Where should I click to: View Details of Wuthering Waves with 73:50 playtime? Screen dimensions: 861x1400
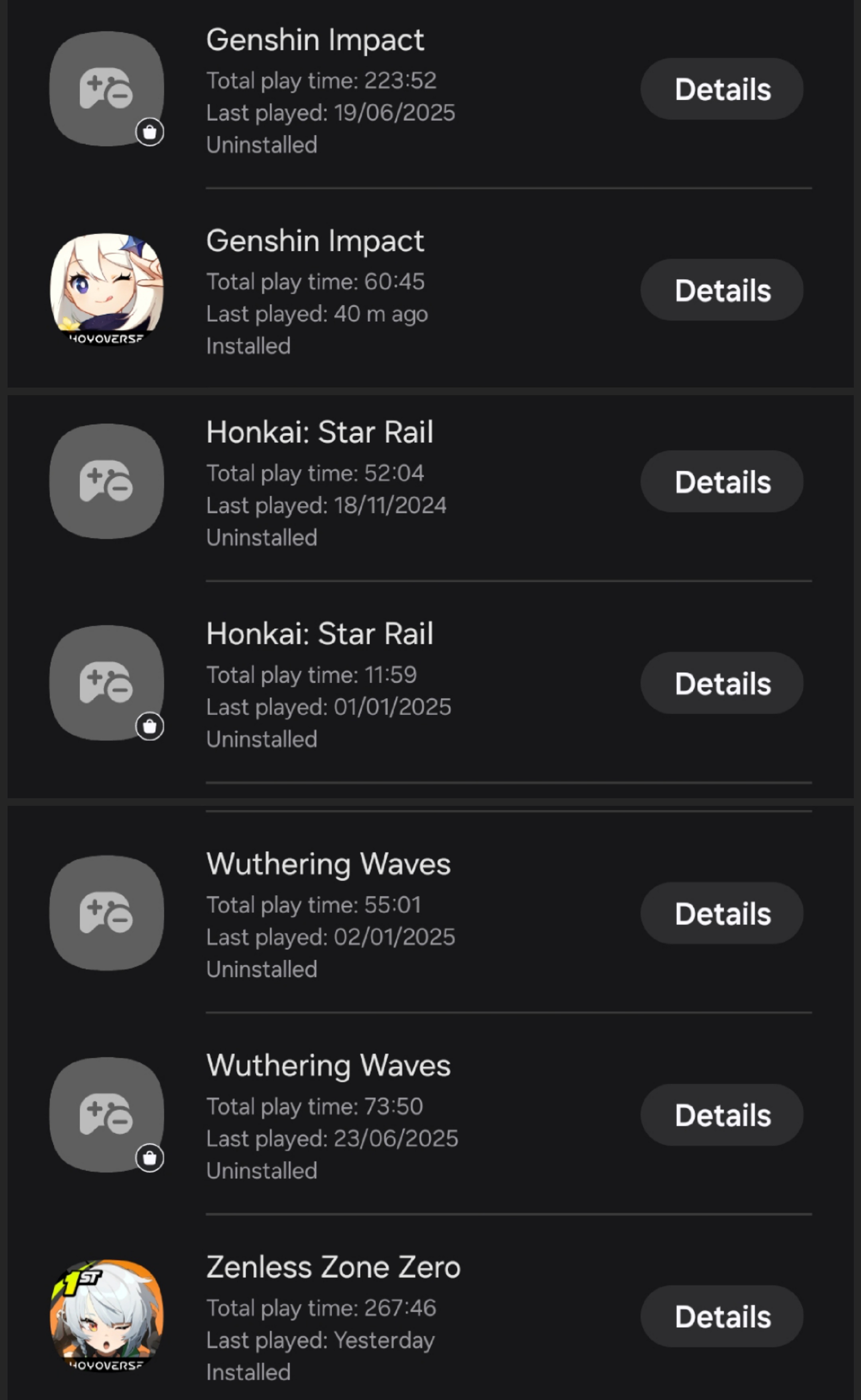pos(721,1114)
